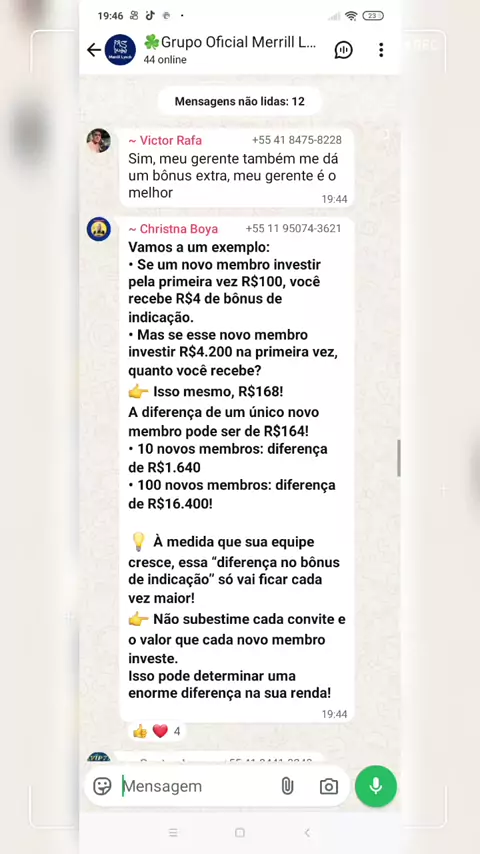Focus the Mensagem text field
The image size is (480, 854).
(196, 786)
